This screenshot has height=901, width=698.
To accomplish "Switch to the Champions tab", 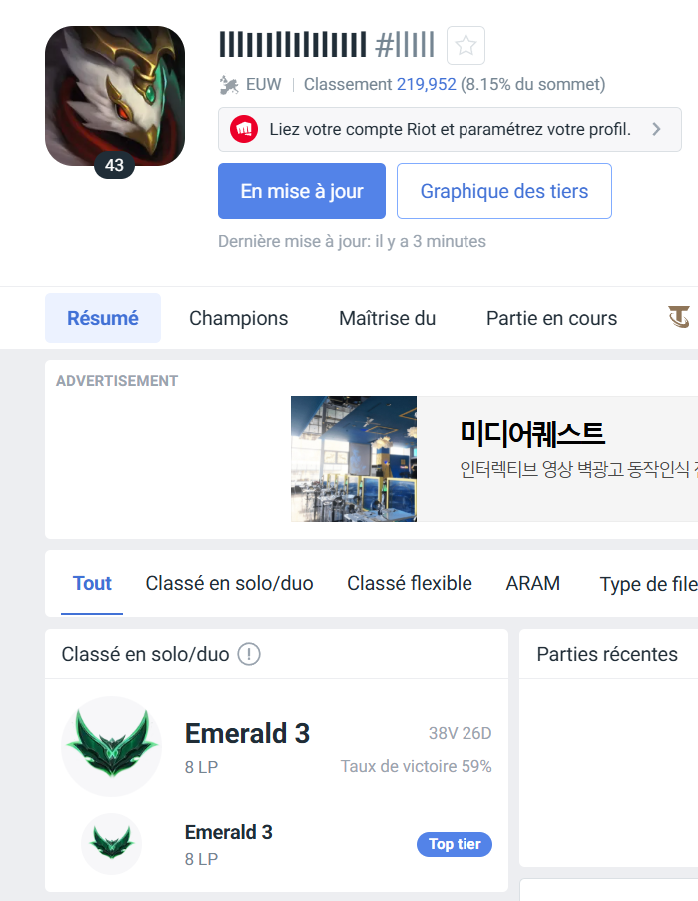I will click(x=238, y=318).
